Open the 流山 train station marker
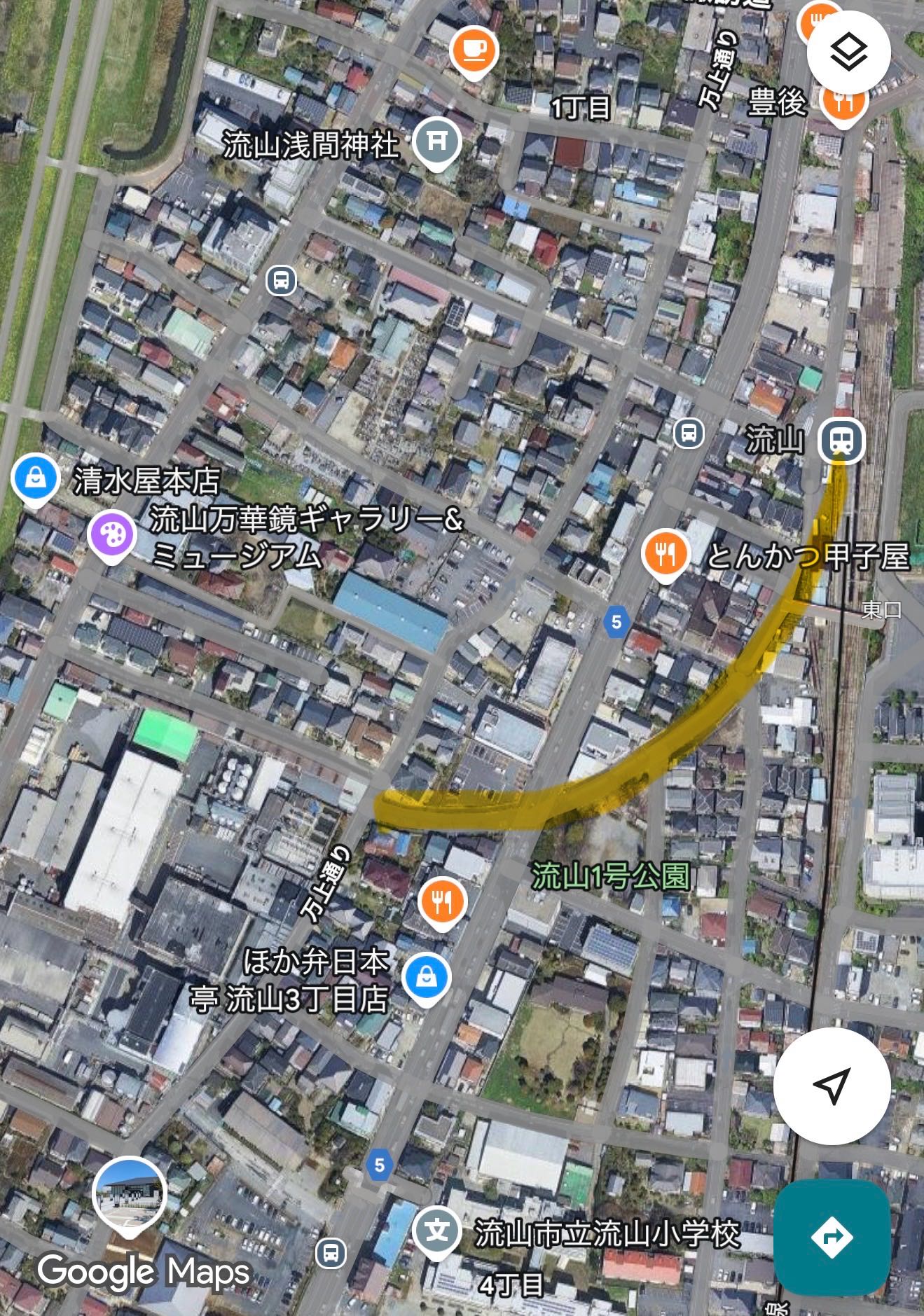This screenshot has width=924, height=1316. click(842, 441)
